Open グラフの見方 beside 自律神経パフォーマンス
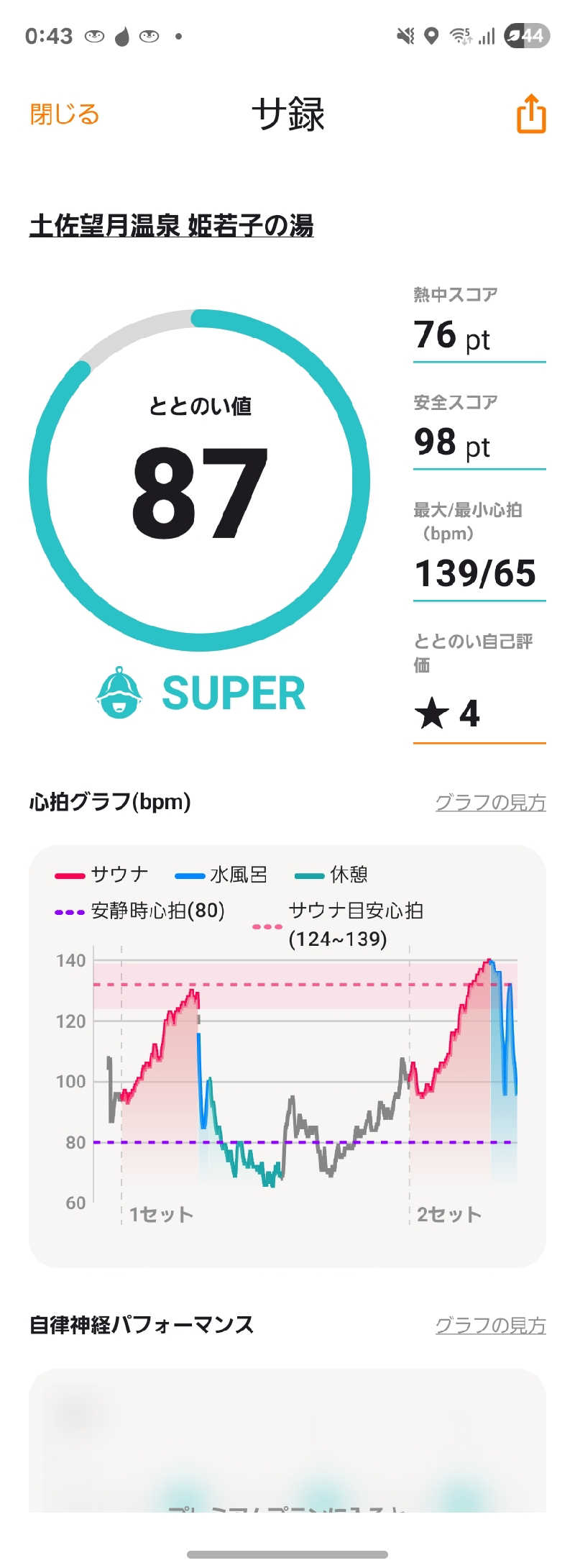The width and height of the screenshot is (575, 1568). coord(490,1325)
